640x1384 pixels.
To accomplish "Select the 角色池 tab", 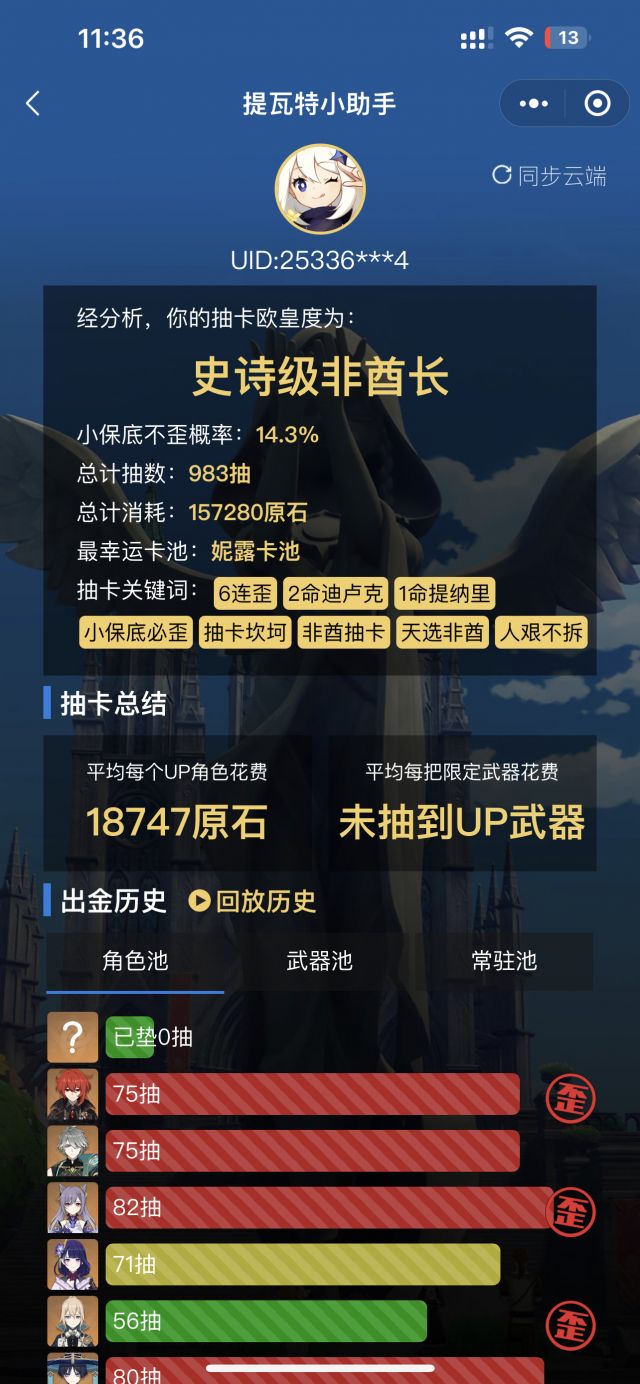I will 135,961.
